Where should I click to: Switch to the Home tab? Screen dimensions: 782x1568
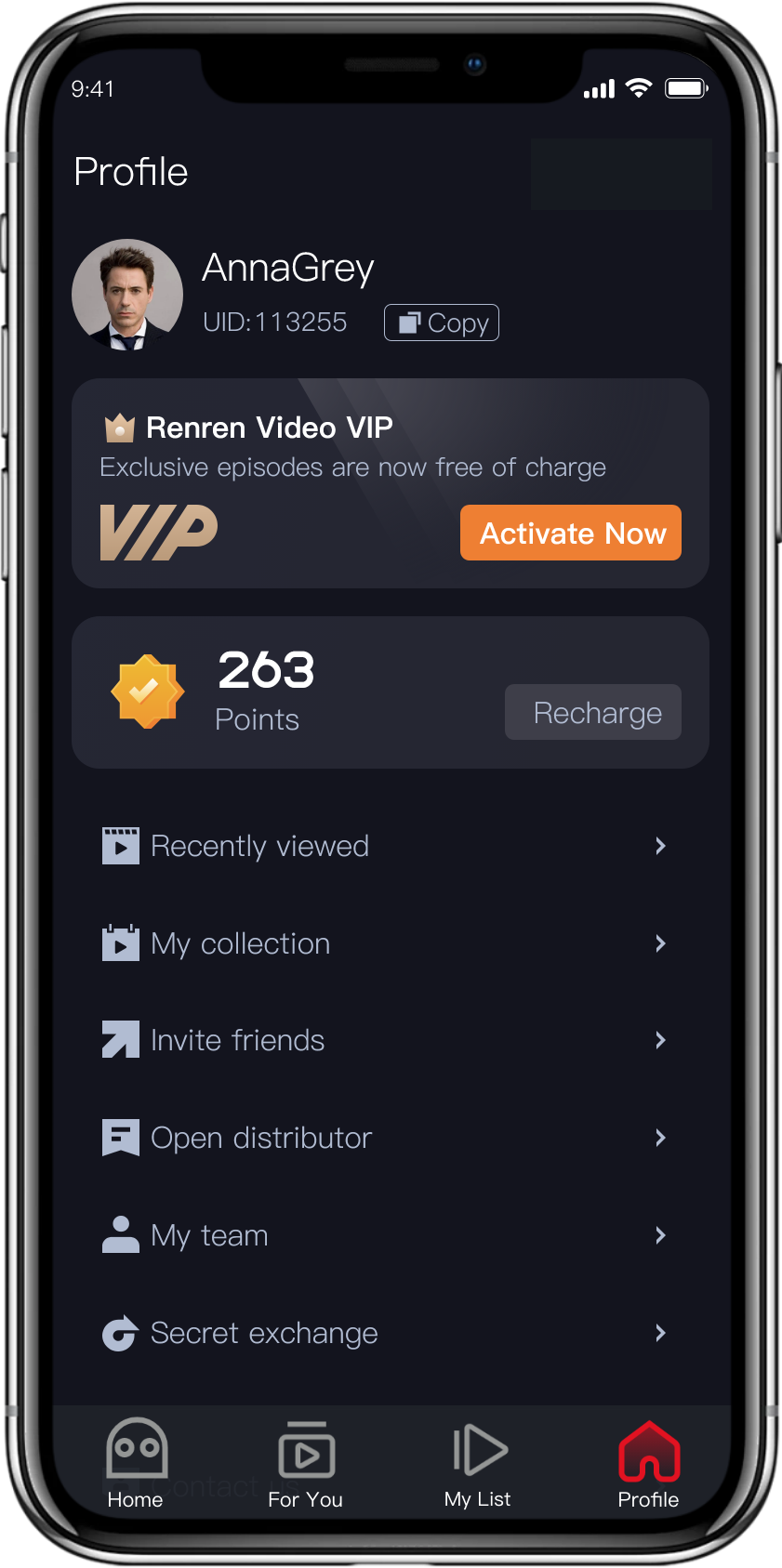pyautogui.click(x=136, y=1463)
